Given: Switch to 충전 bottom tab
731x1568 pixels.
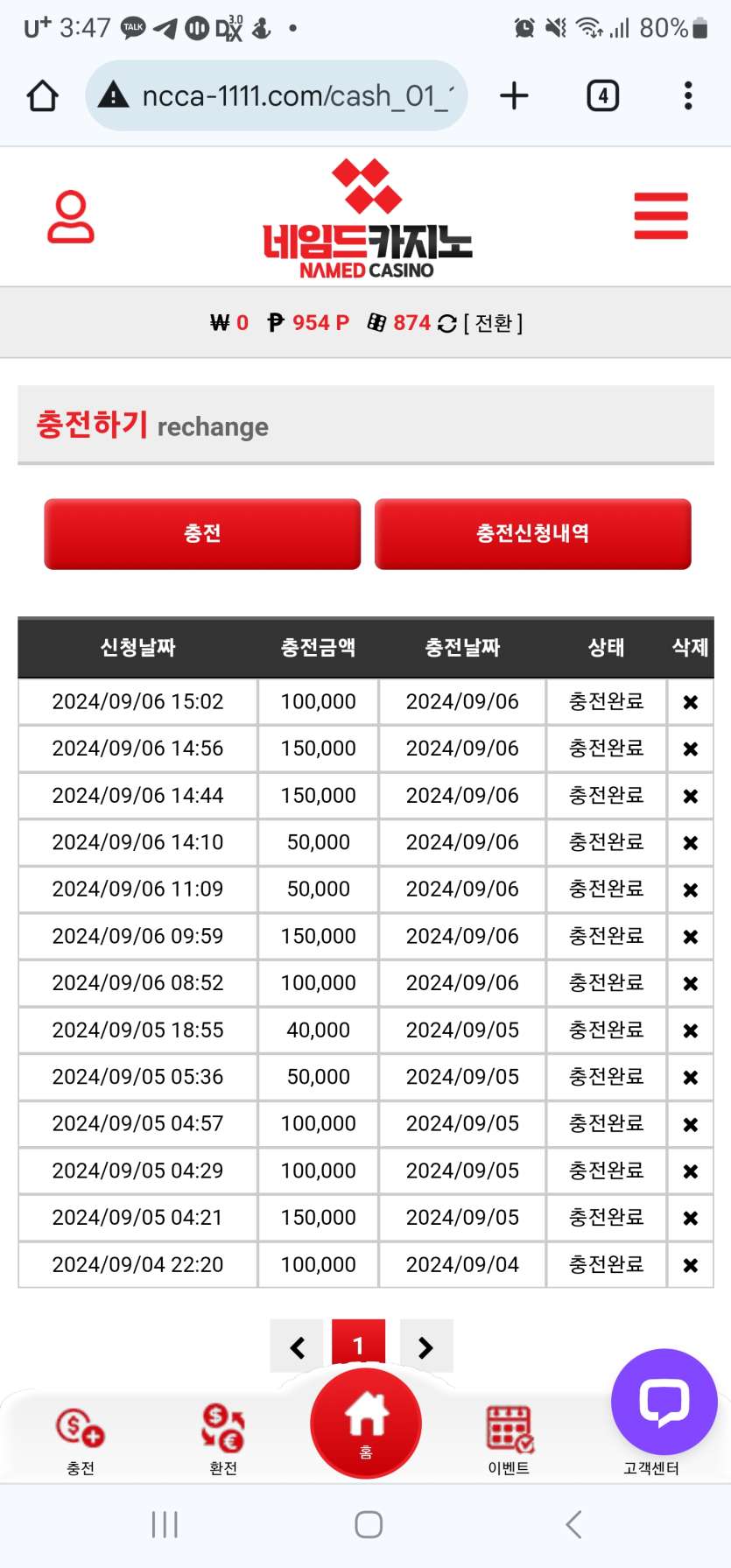Looking at the screenshot, I should pyautogui.click(x=81, y=1441).
